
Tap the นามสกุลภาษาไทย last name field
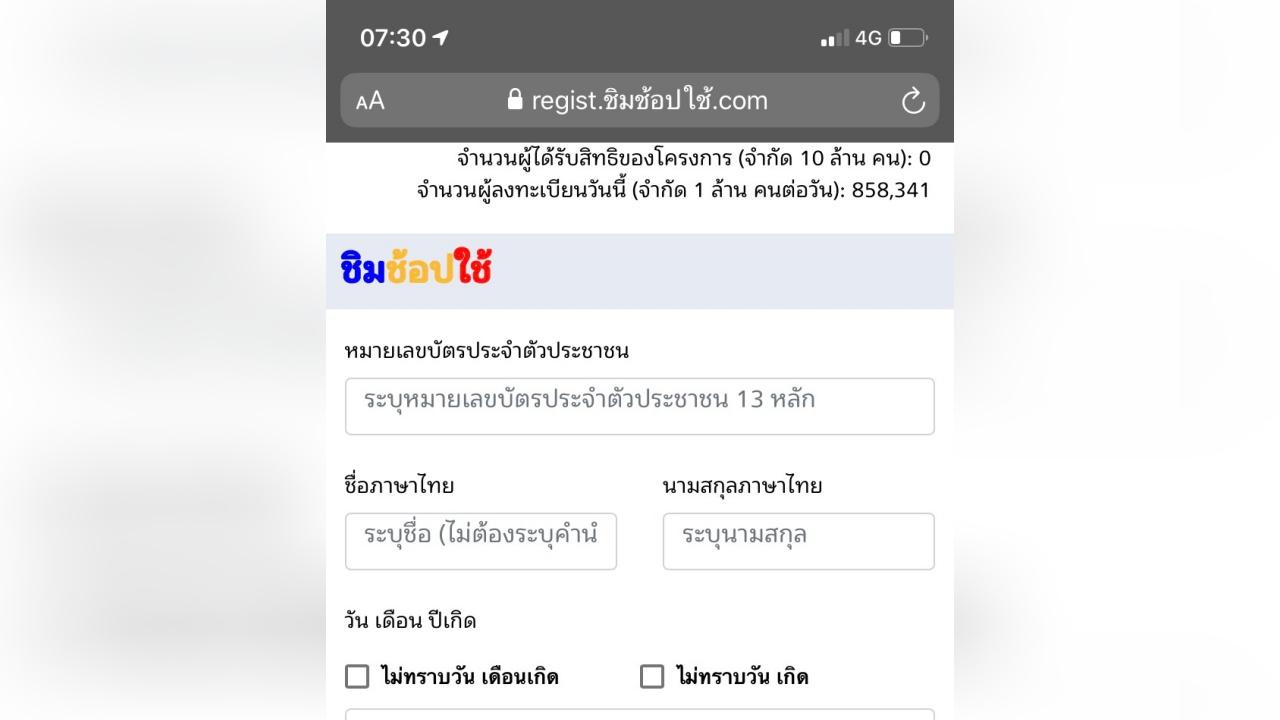point(798,541)
